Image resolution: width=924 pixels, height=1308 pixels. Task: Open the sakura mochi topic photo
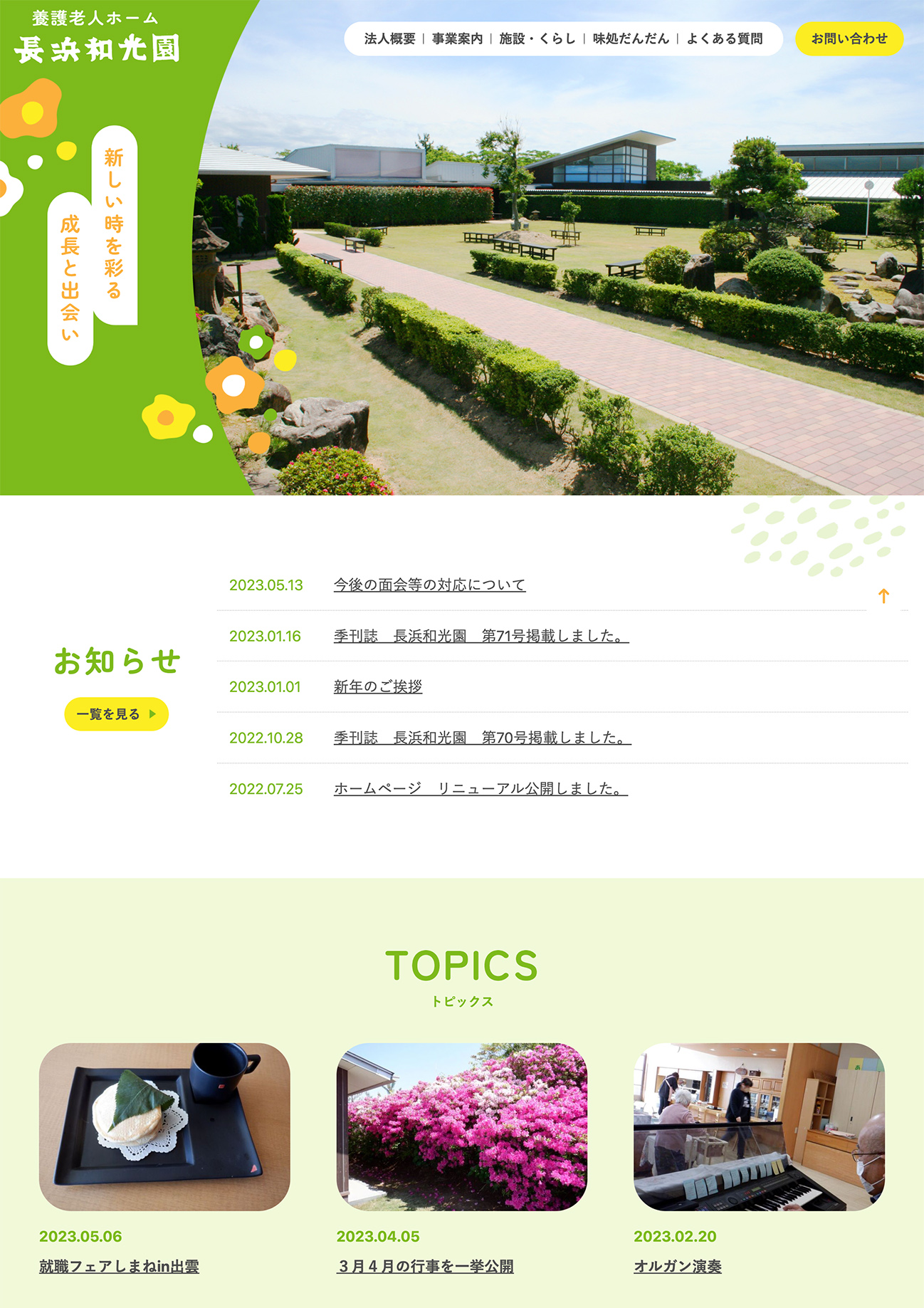(164, 1126)
